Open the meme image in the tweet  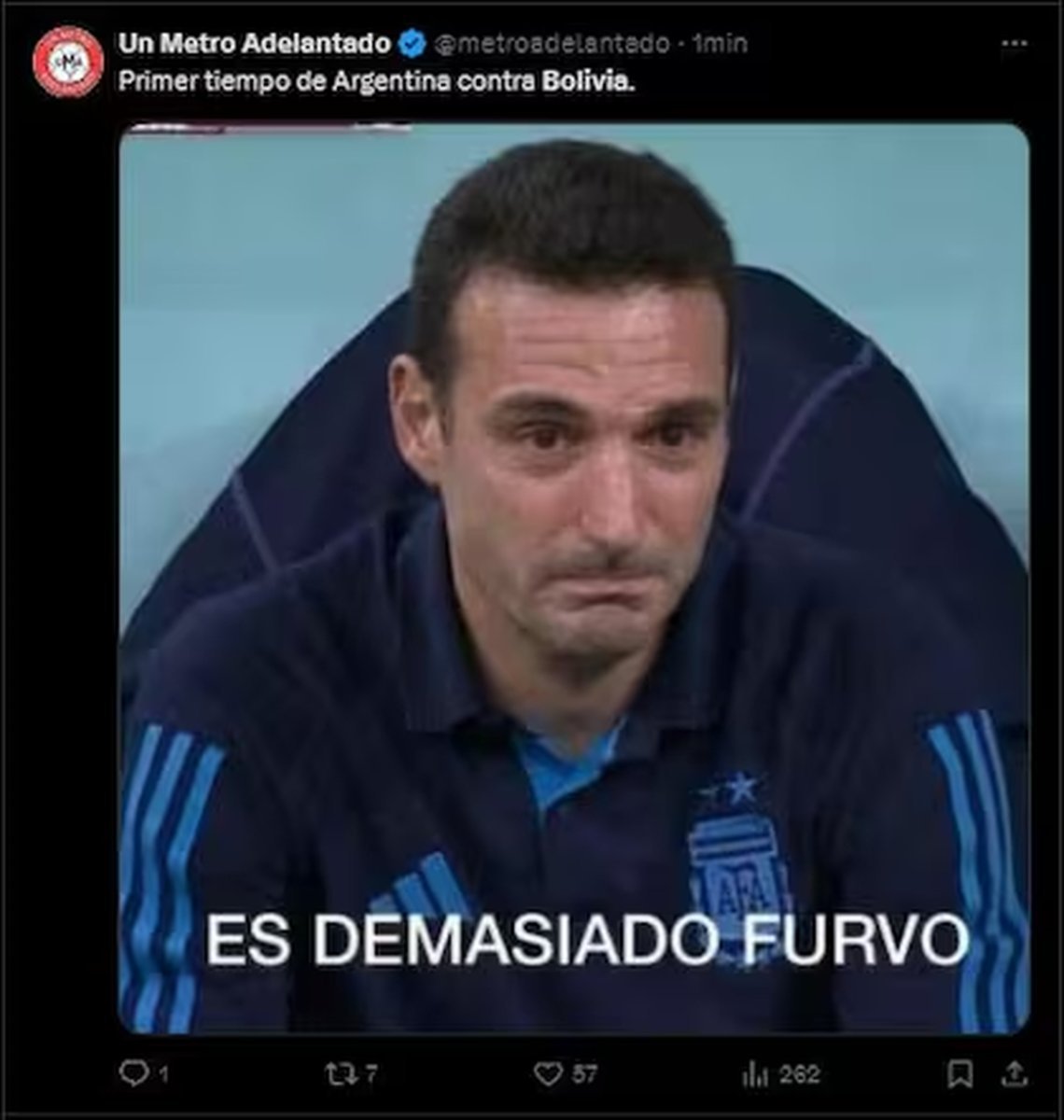574,579
